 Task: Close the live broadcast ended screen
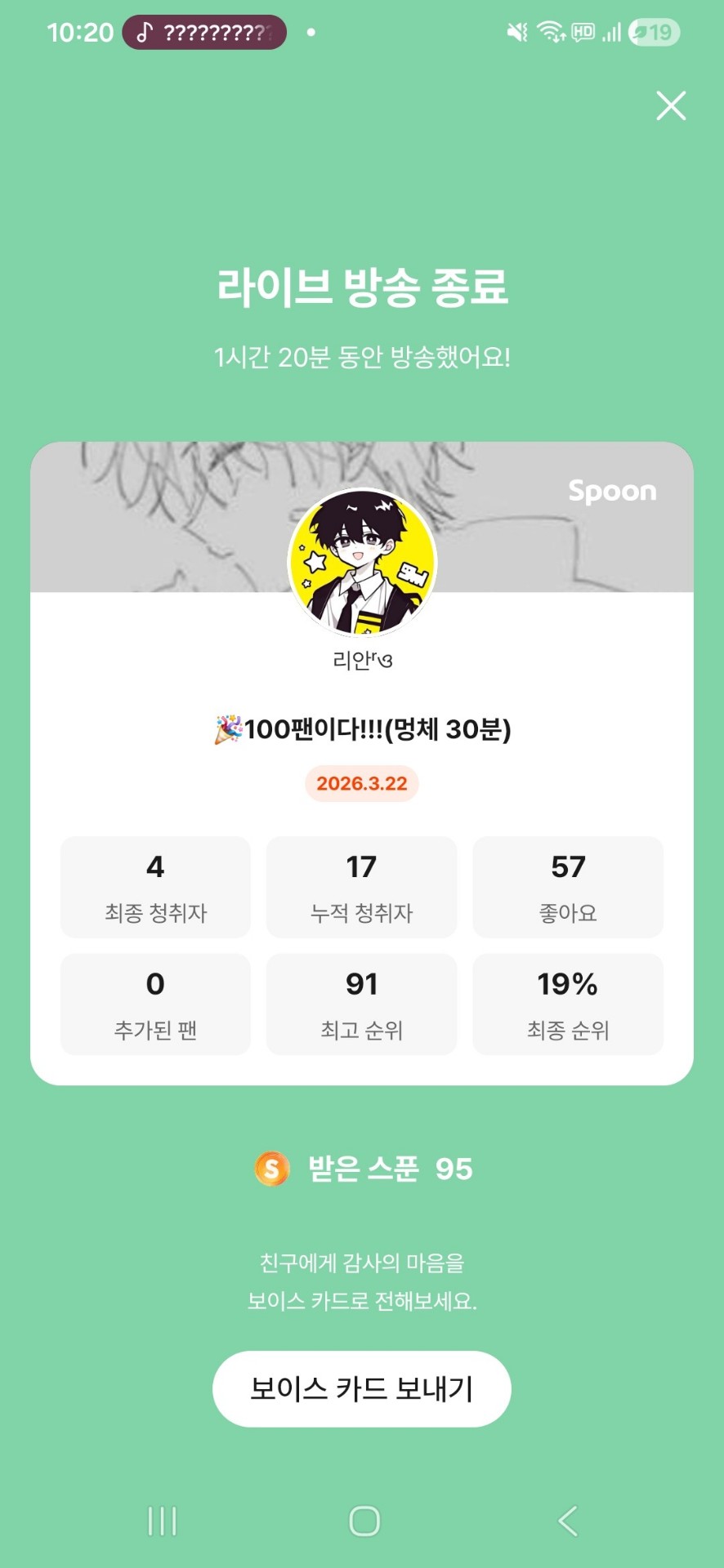[671, 106]
